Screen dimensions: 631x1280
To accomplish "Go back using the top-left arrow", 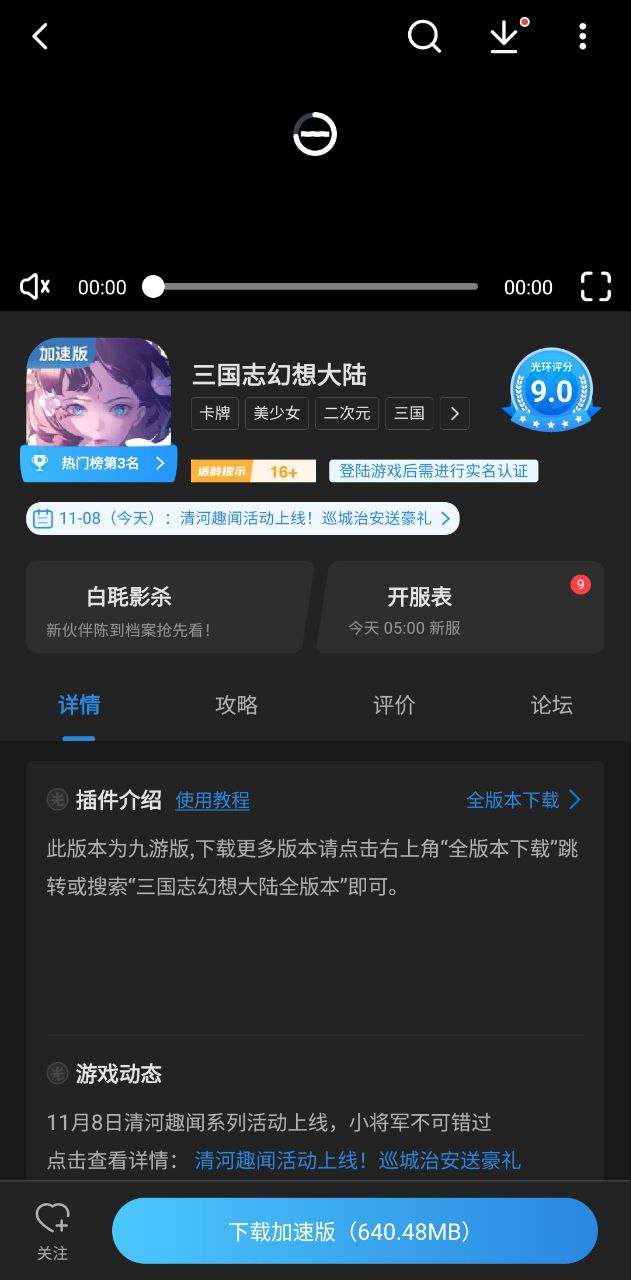I will [40, 37].
